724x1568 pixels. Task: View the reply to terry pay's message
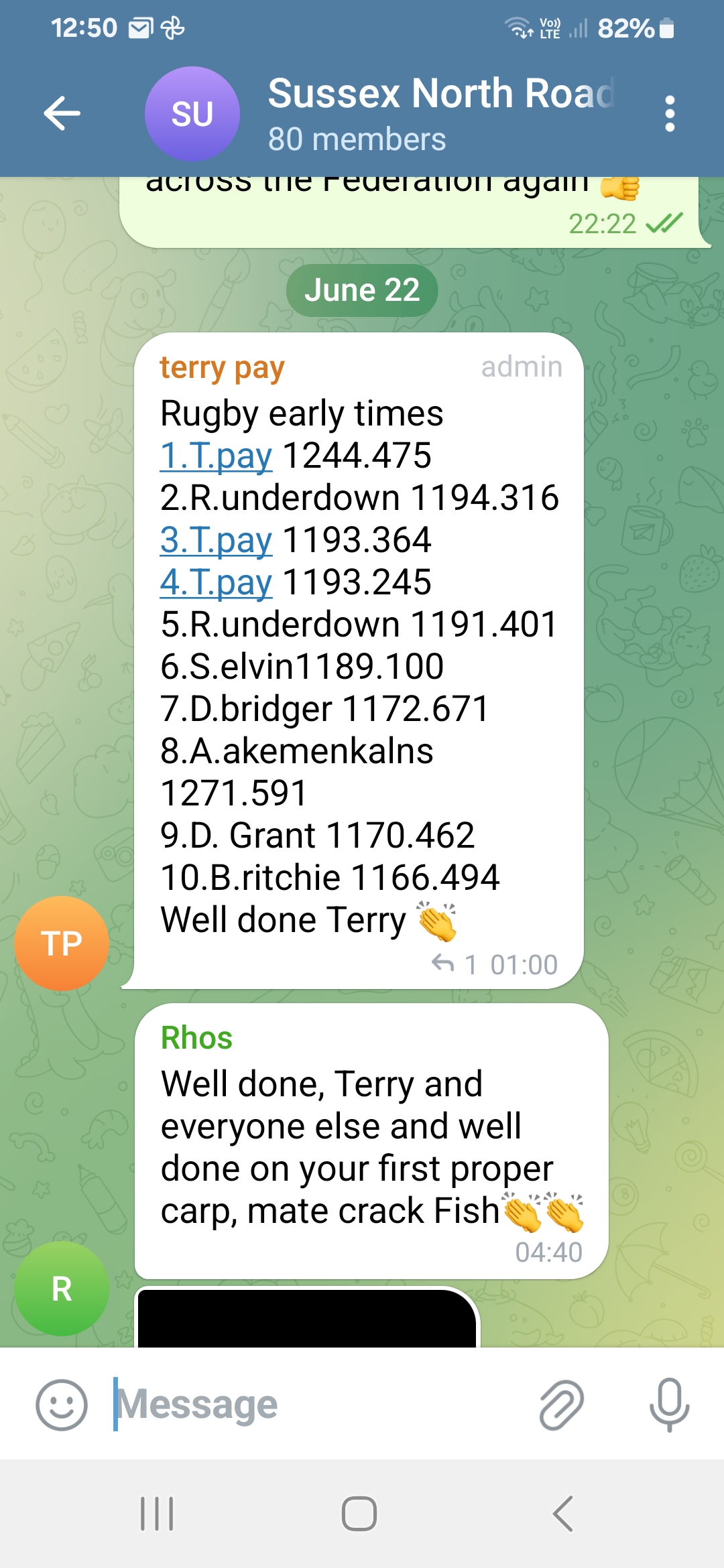click(454, 965)
